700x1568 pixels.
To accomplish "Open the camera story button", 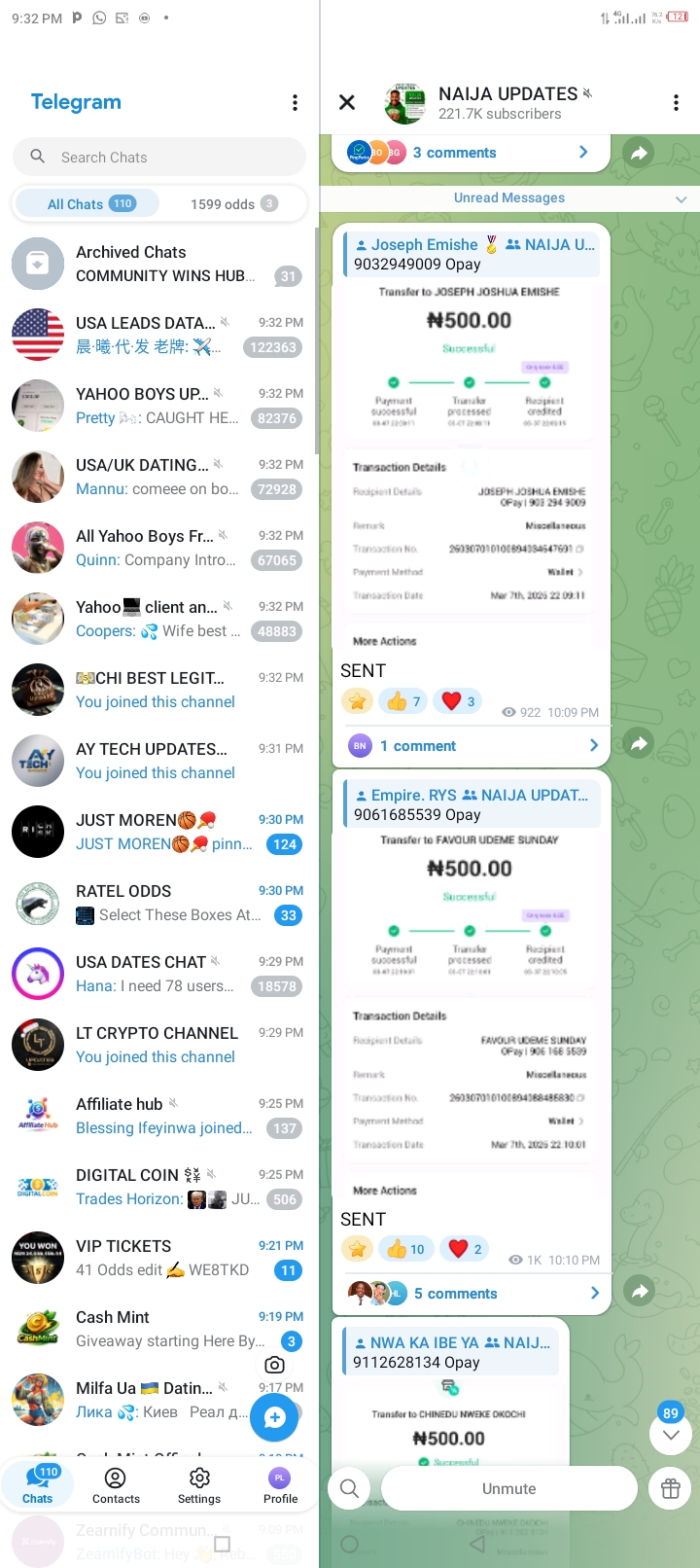I will click(275, 1365).
